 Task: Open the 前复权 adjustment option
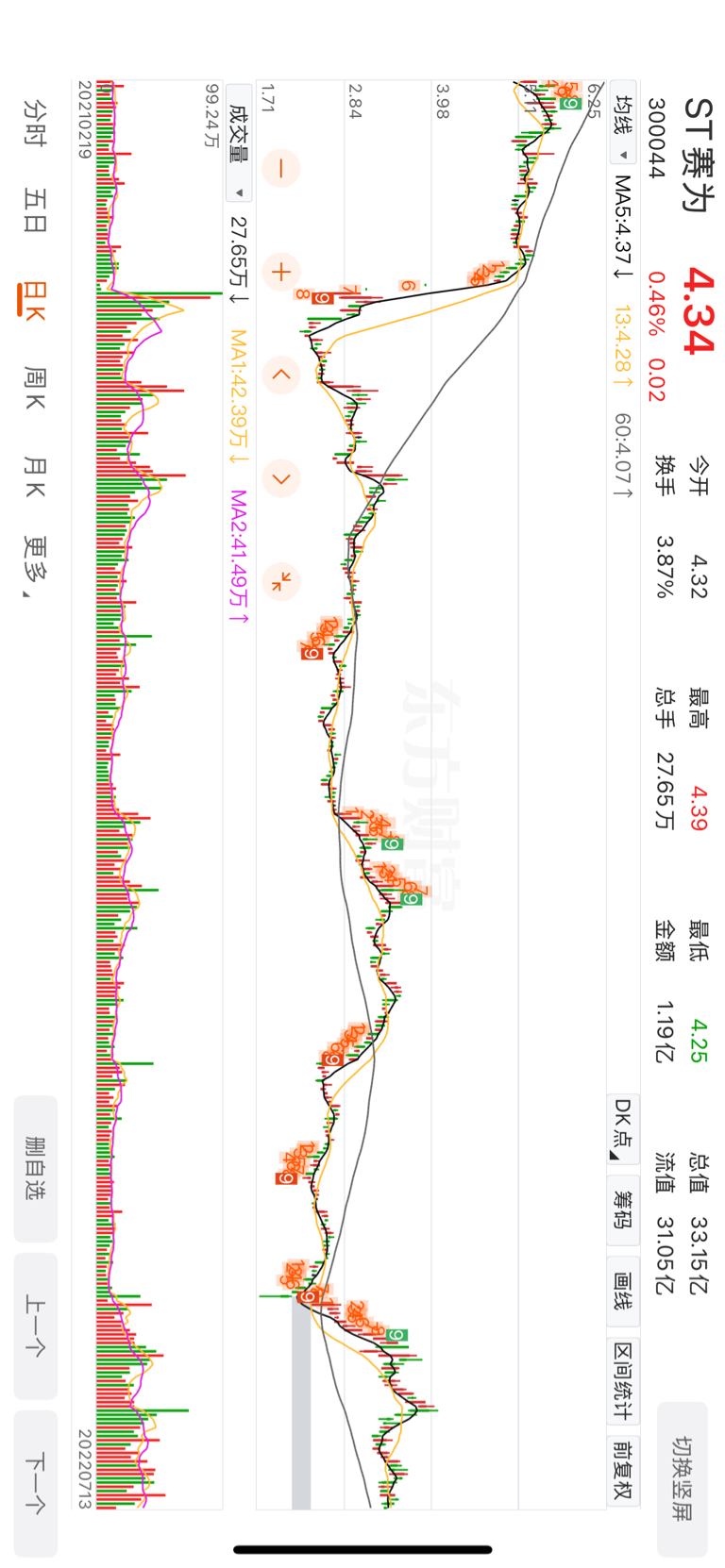tap(623, 1470)
